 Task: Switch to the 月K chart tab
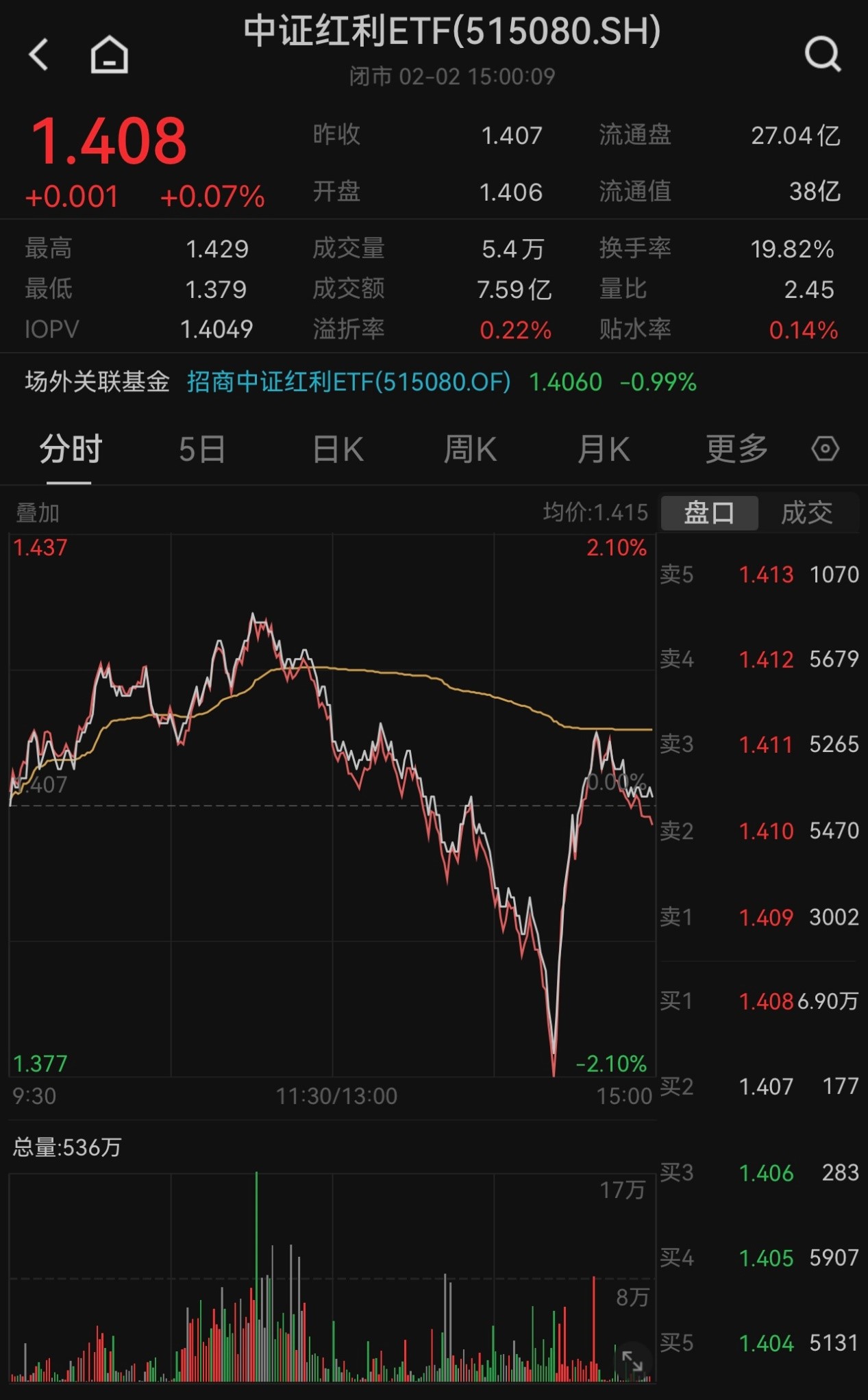click(x=603, y=450)
